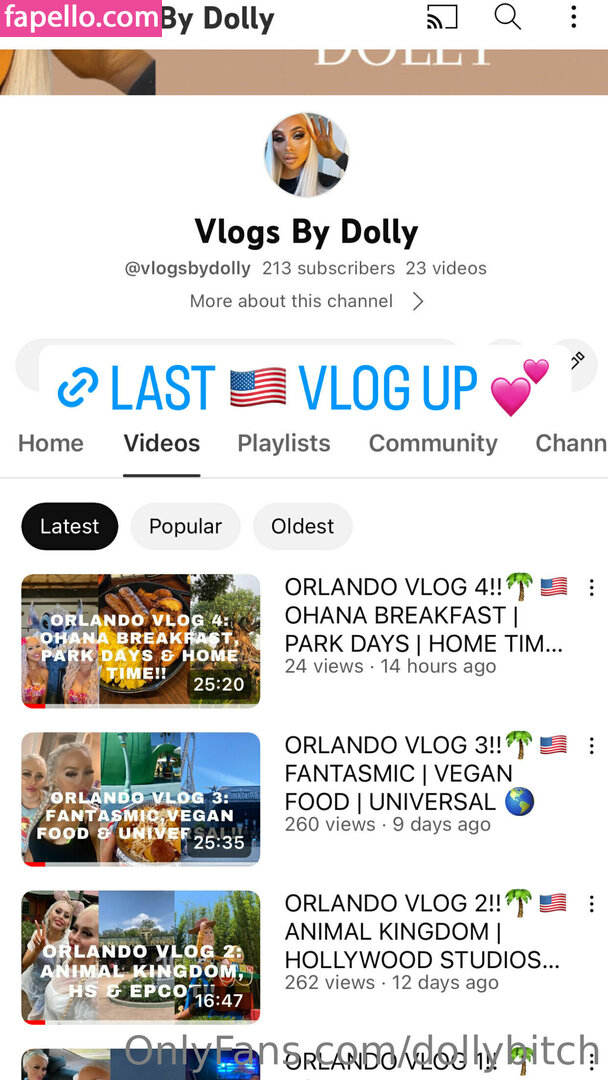Tap the three-dot menu on Orlando Vlog 2
The height and width of the screenshot is (1080, 608).
point(592,903)
